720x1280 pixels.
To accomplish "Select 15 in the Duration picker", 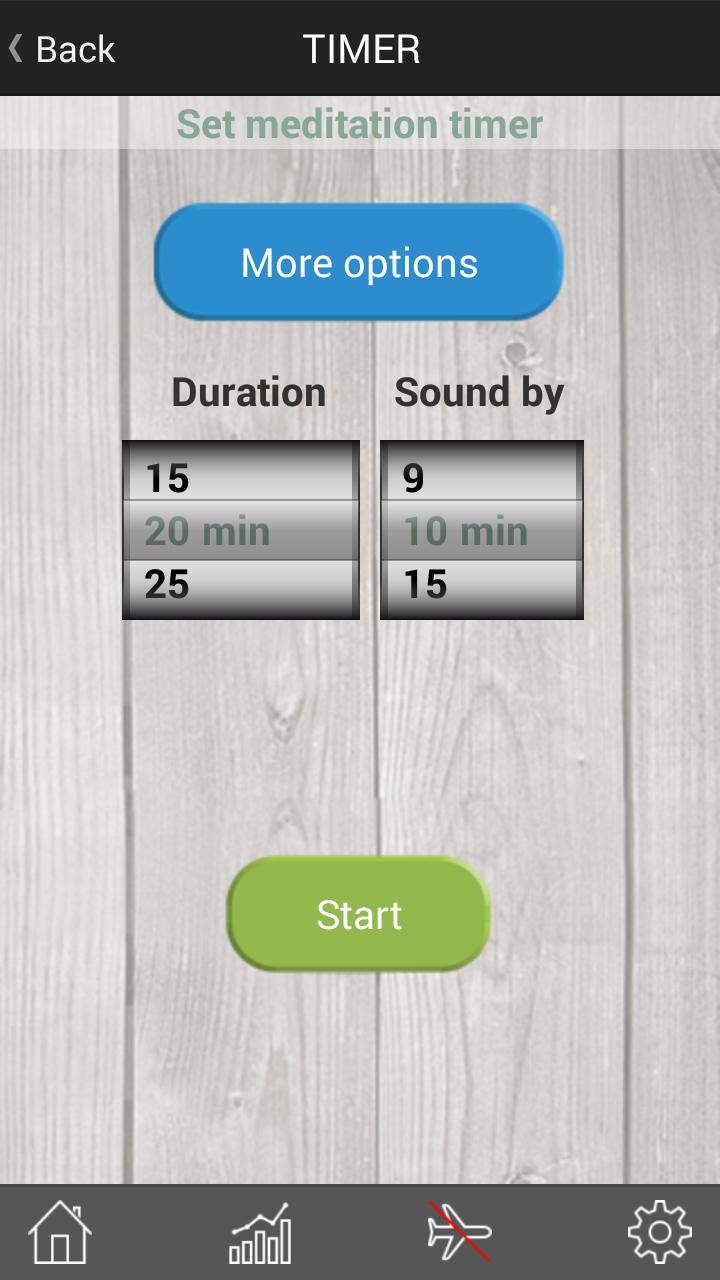I will point(240,478).
